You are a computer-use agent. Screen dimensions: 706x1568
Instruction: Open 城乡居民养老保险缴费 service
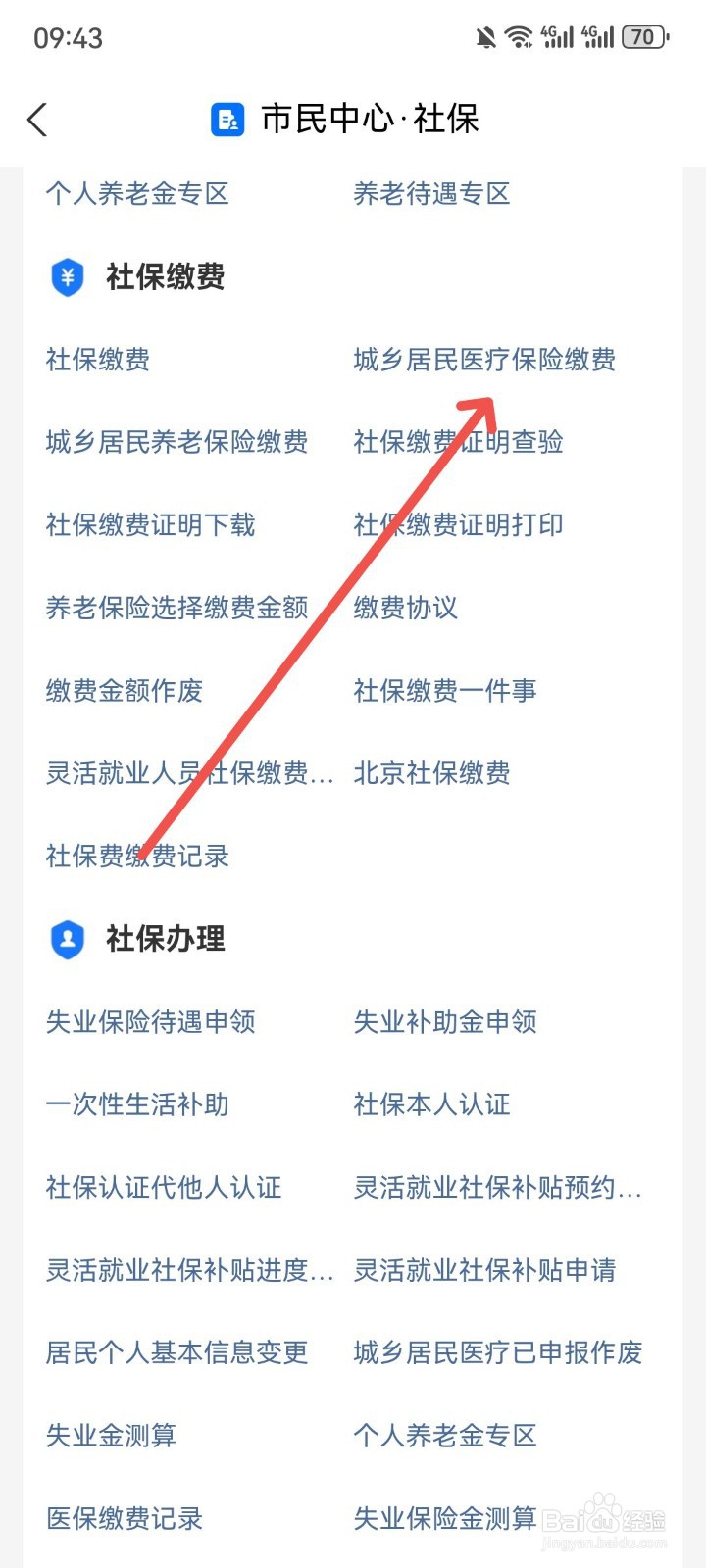pos(177,443)
